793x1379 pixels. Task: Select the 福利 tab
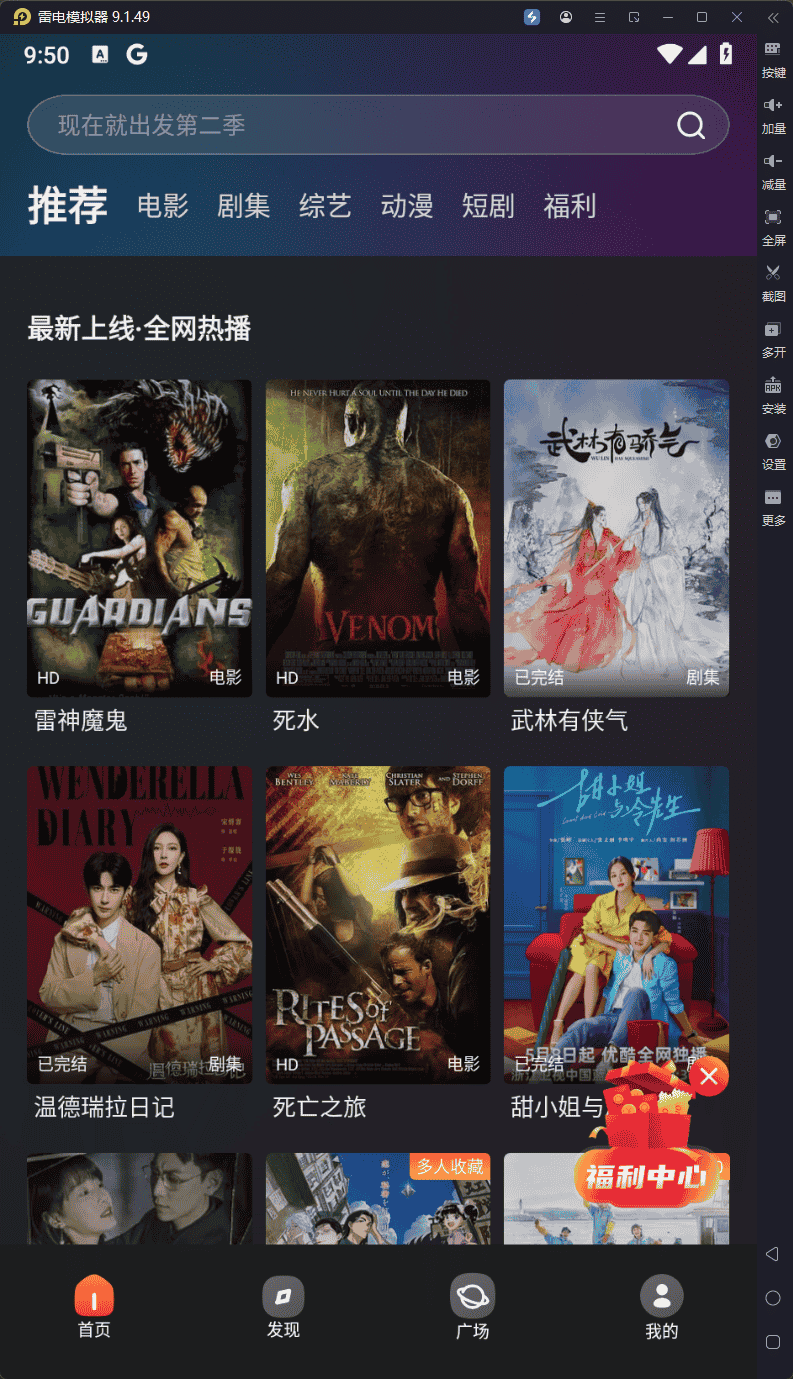pos(569,206)
